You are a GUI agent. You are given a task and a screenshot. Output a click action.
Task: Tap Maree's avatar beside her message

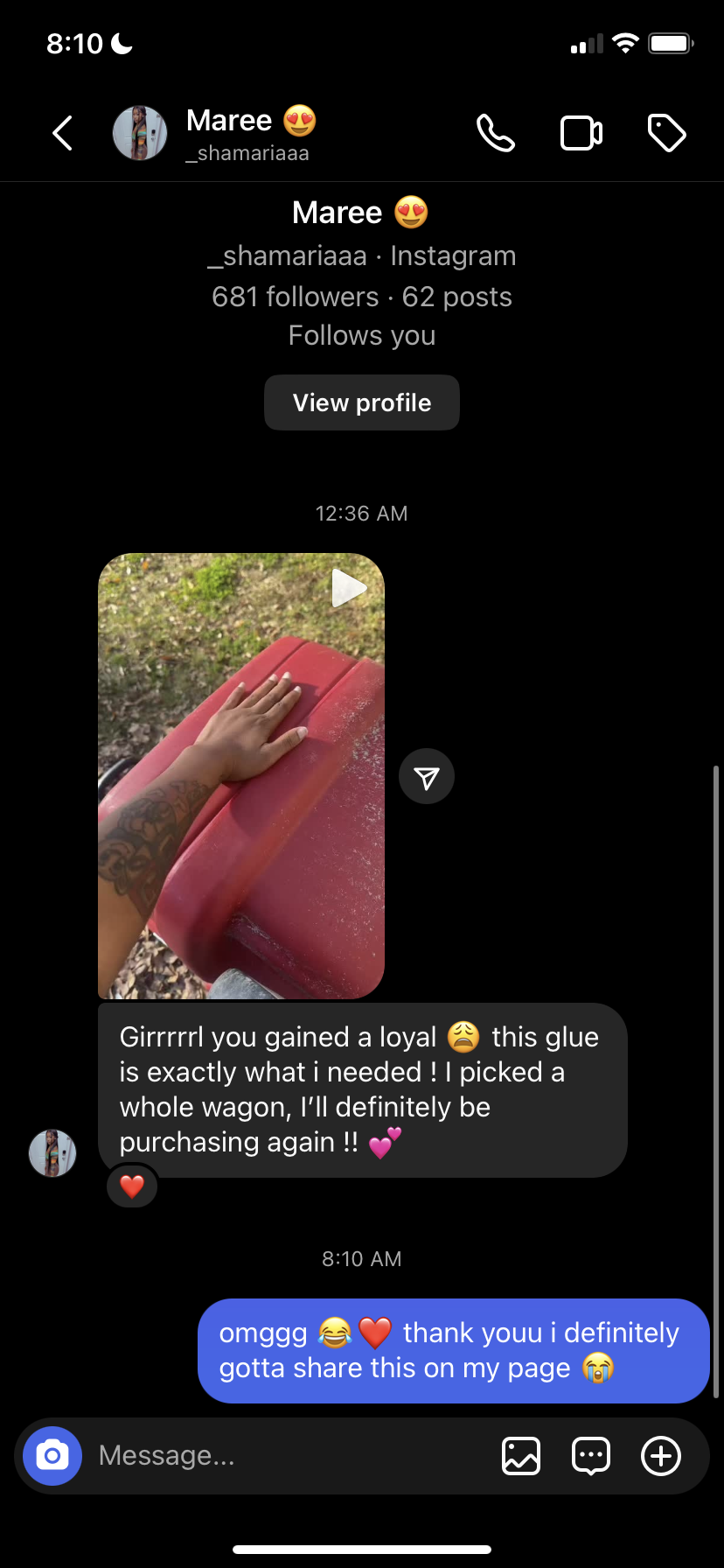[52, 1153]
